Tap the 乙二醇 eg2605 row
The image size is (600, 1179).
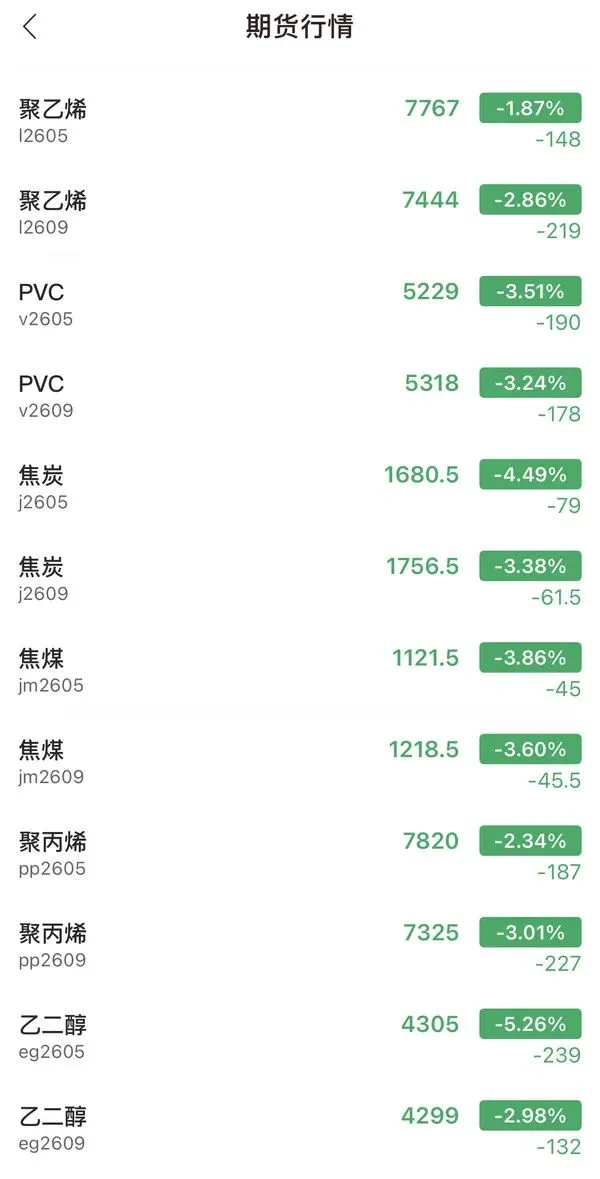pos(300,1038)
